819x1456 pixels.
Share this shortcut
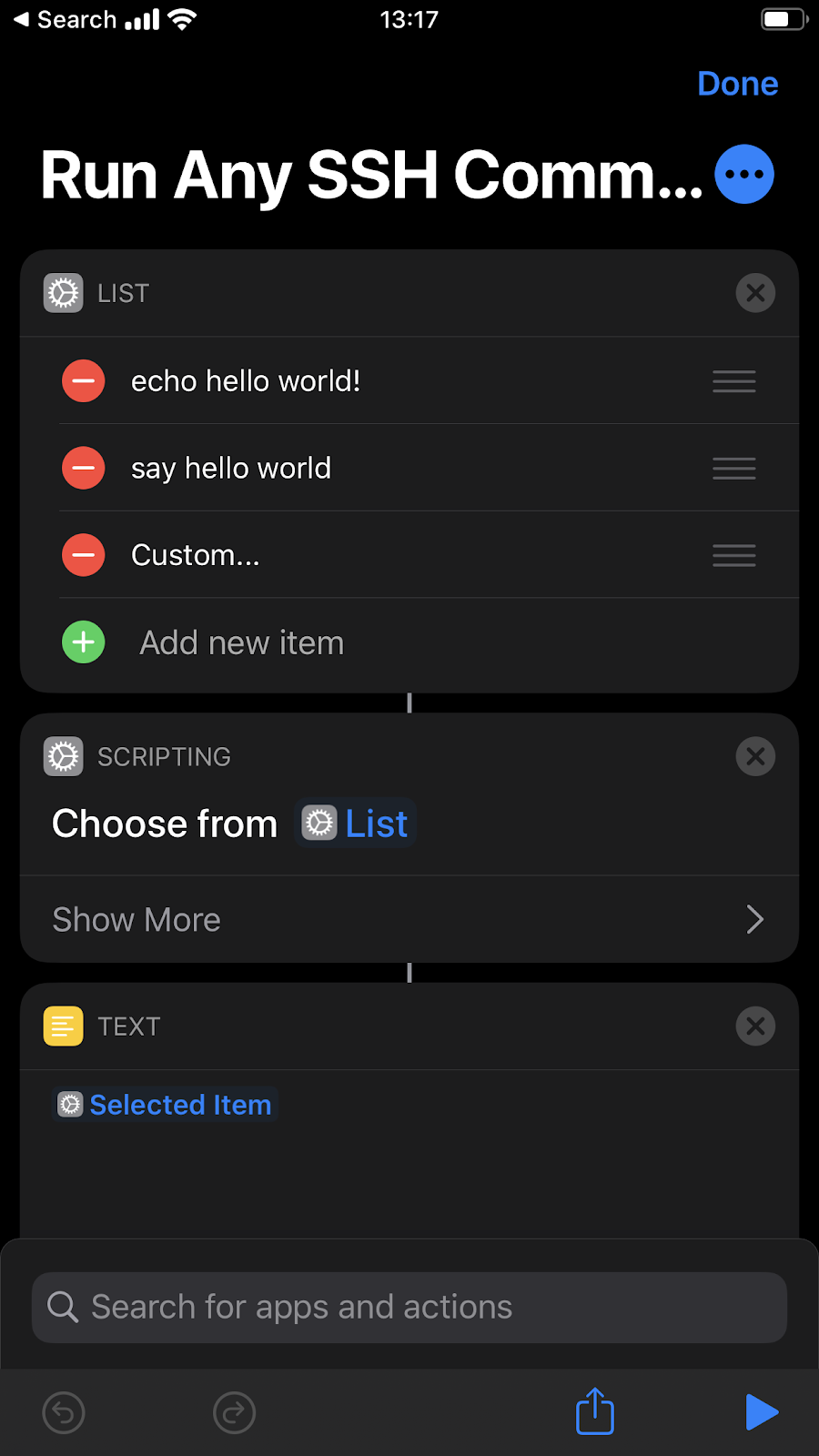[x=595, y=1411]
